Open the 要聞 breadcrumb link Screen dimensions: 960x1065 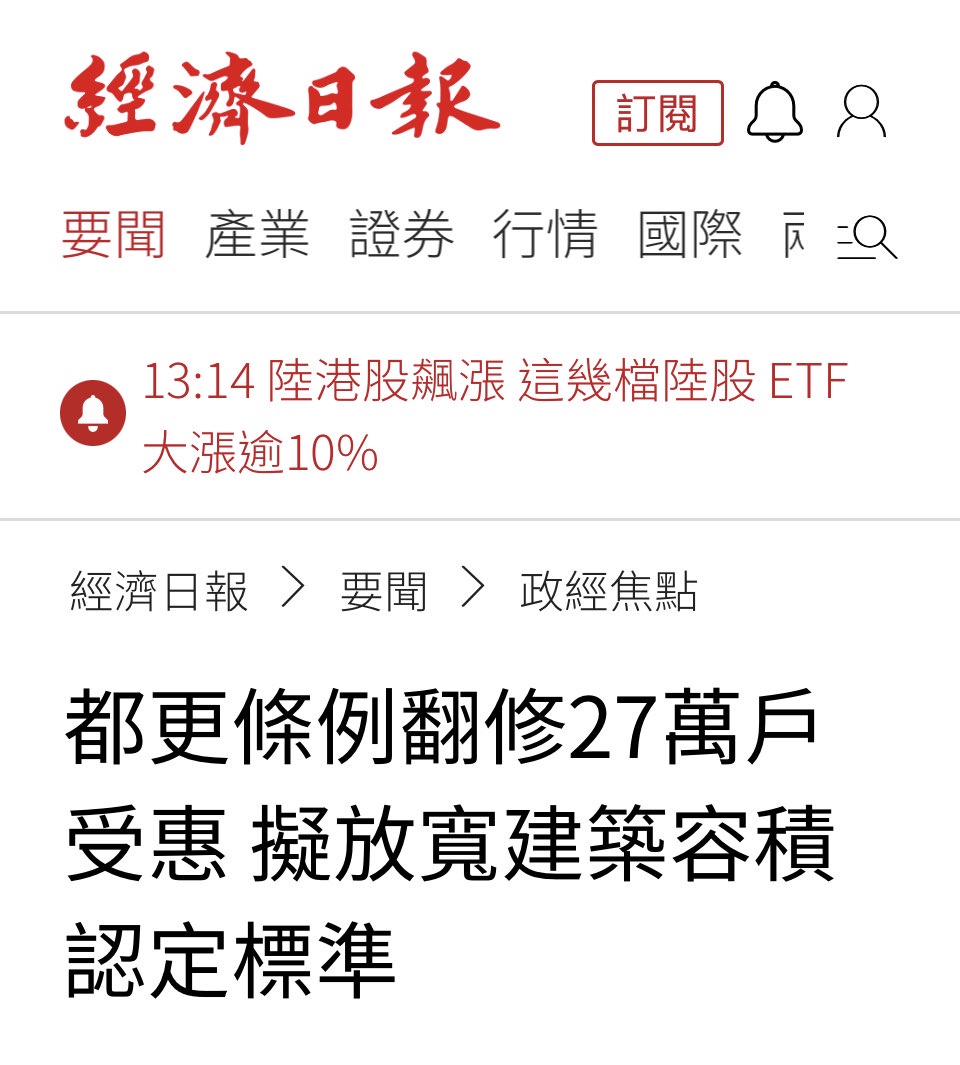pos(383,591)
